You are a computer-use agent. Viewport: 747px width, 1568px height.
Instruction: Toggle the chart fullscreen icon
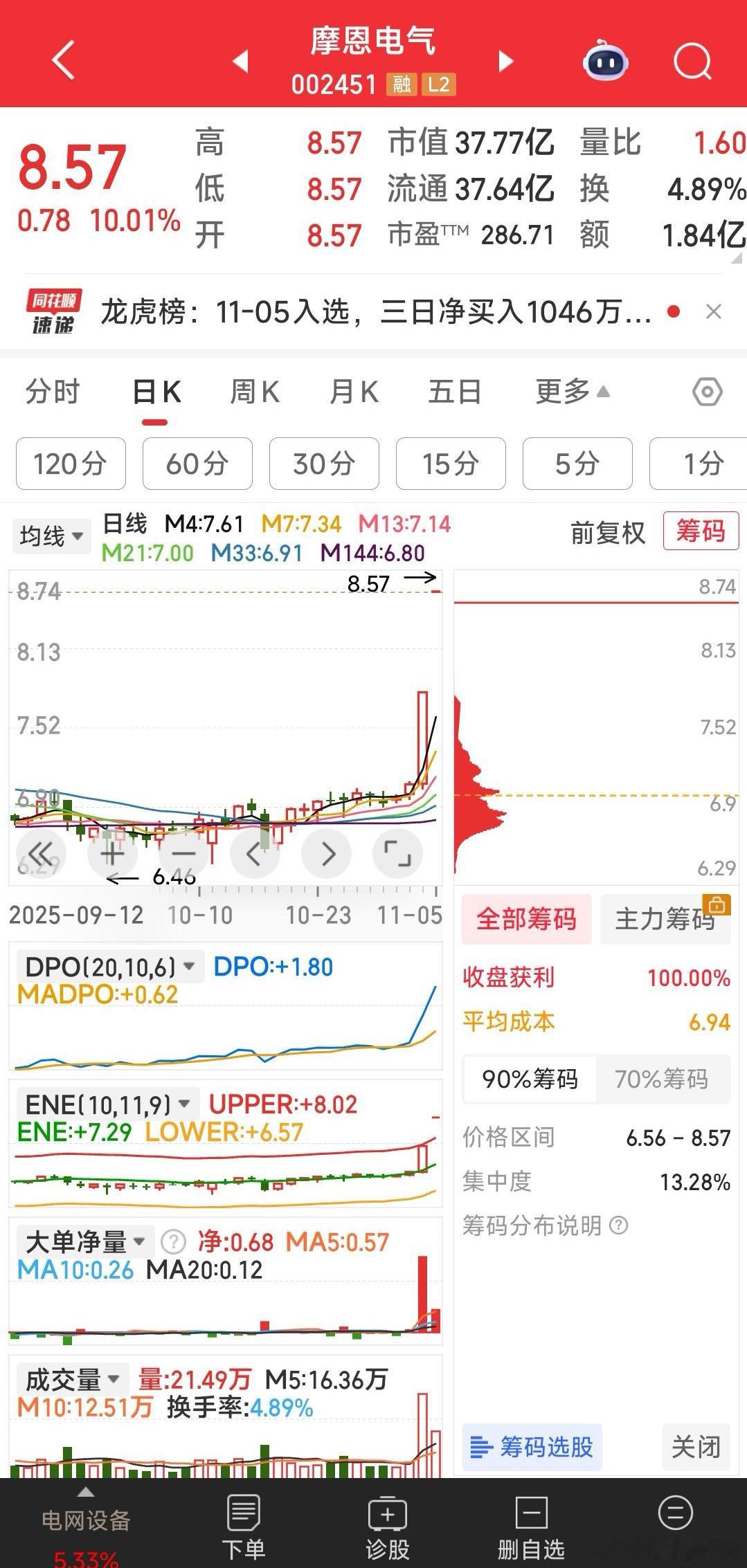click(x=397, y=854)
